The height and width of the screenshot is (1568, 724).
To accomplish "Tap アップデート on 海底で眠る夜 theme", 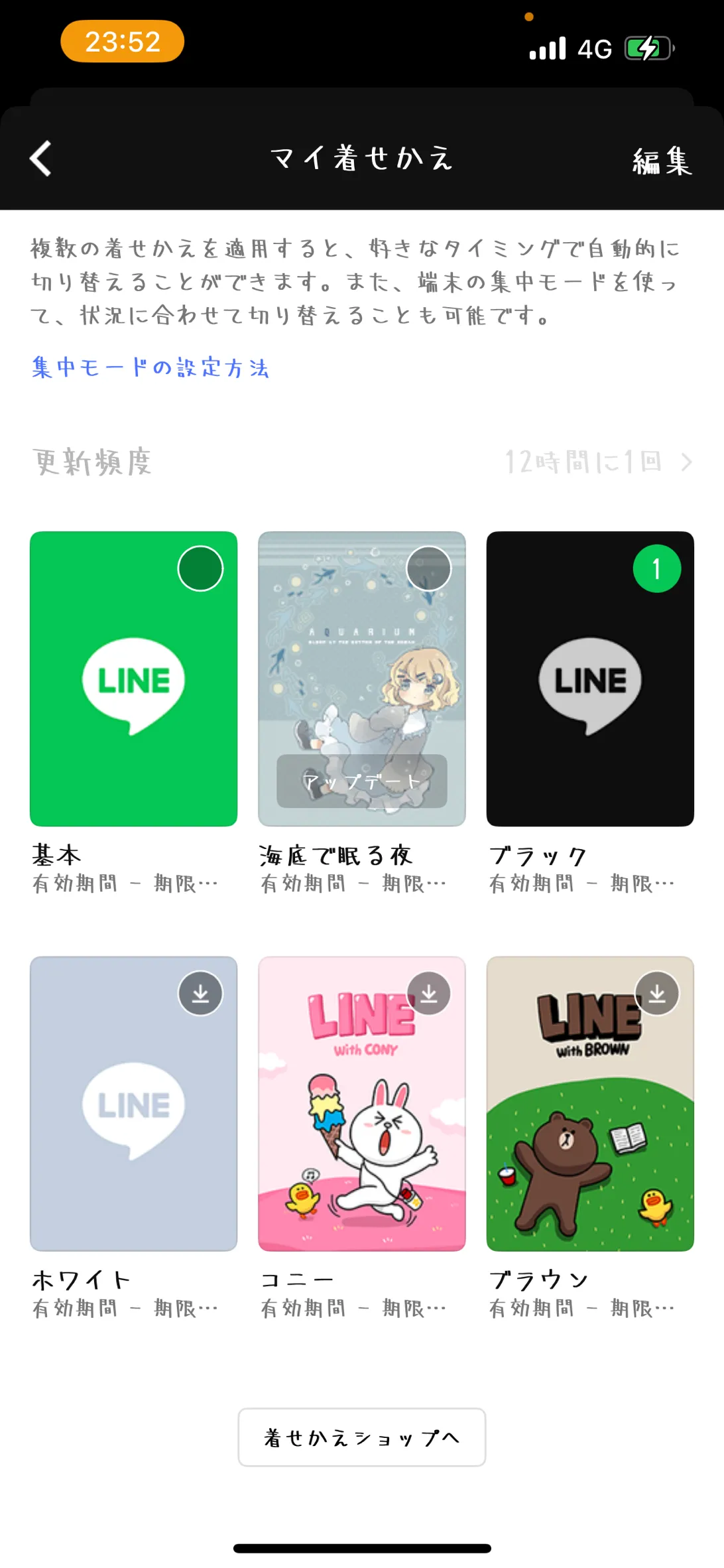I will coord(362,781).
